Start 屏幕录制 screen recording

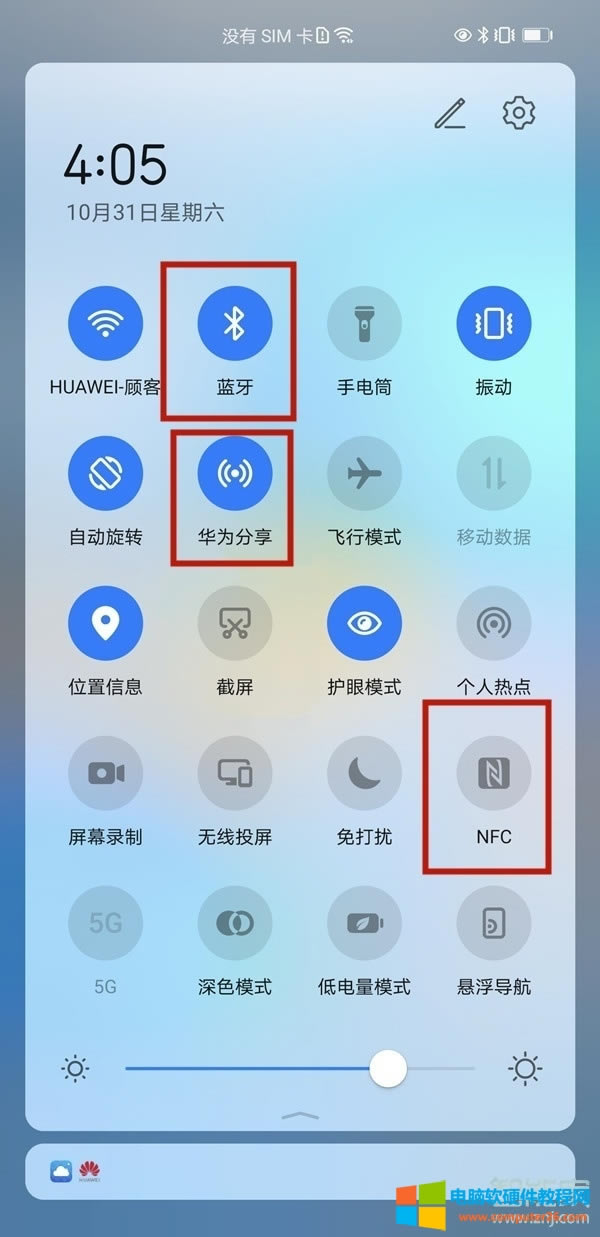pyautogui.click(x=105, y=773)
